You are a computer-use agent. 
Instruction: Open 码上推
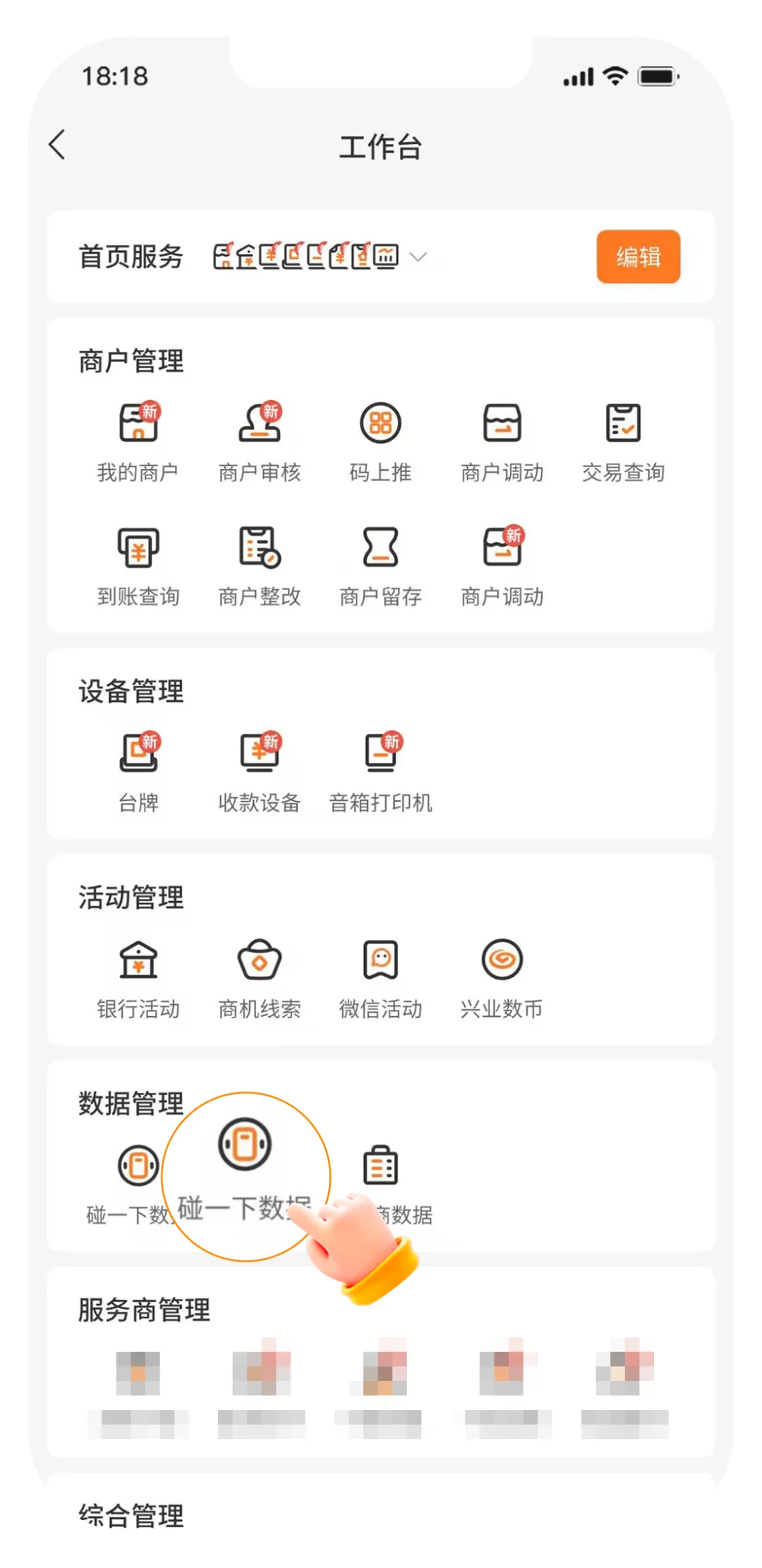[x=381, y=440]
